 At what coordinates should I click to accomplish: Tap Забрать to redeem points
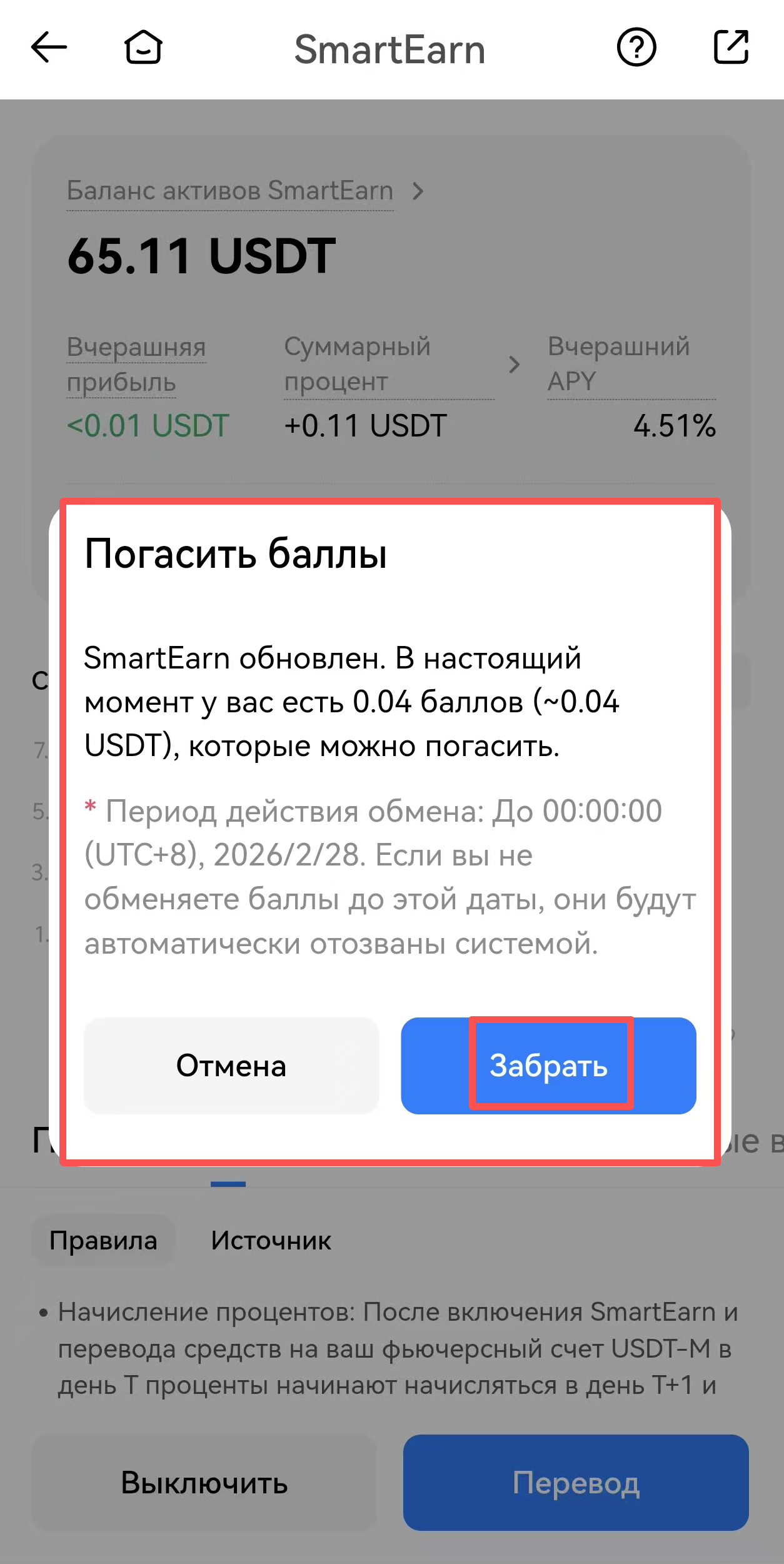pyautogui.click(x=548, y=1066)
